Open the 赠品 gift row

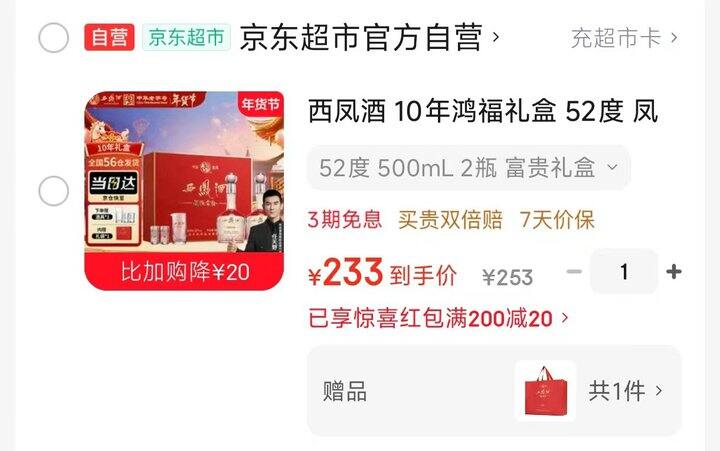coord(494,391)
